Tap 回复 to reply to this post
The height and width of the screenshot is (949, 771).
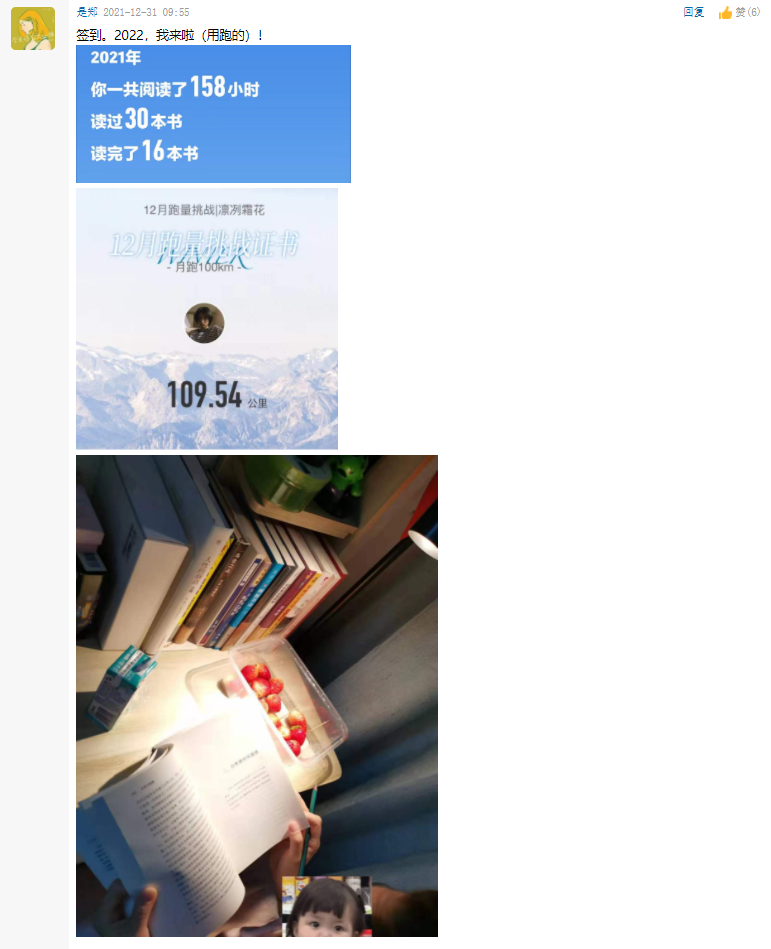pos(693,12)
